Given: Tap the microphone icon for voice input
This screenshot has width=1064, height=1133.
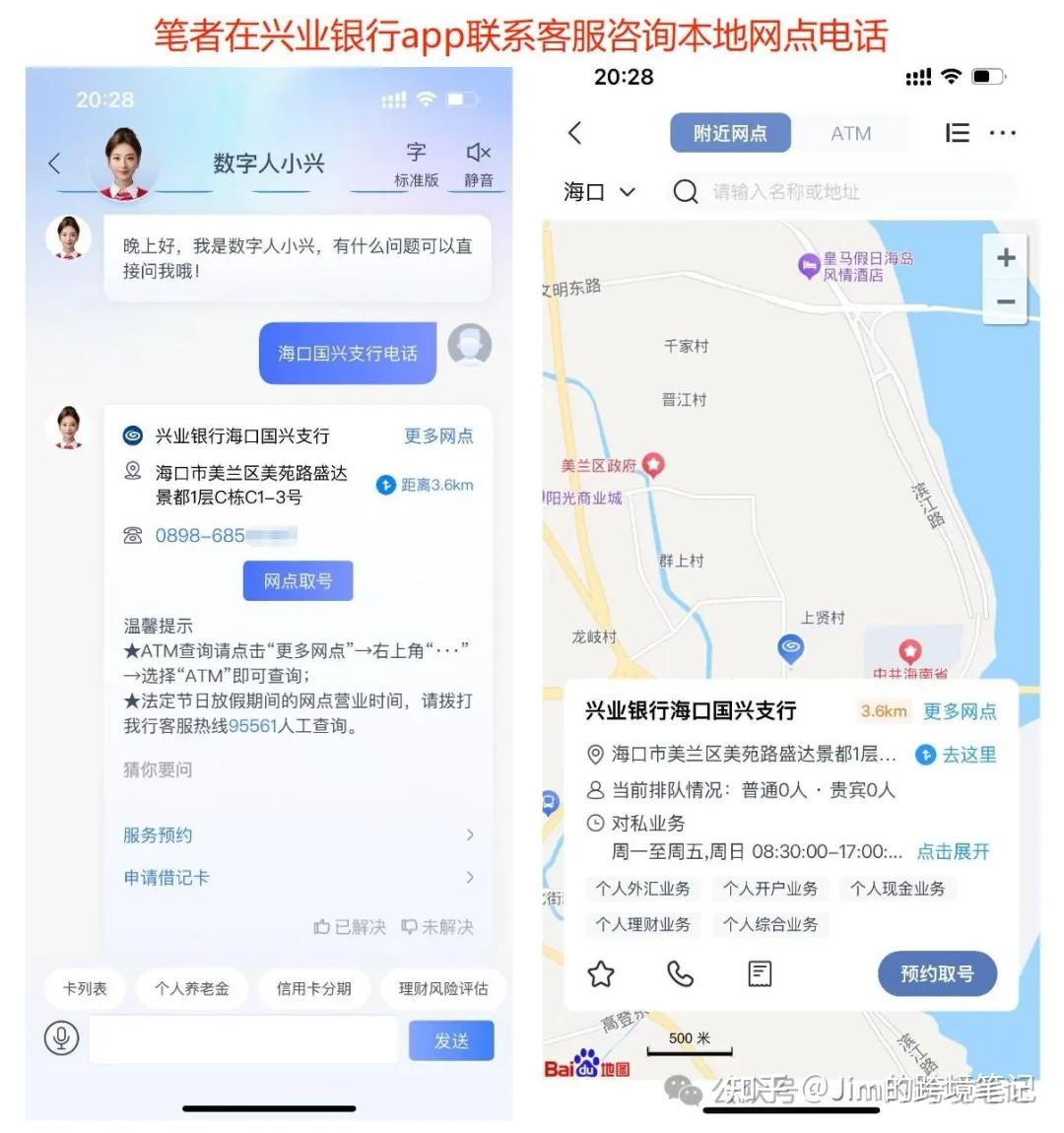Looking at the screenshot, I should coord(61,1038).
